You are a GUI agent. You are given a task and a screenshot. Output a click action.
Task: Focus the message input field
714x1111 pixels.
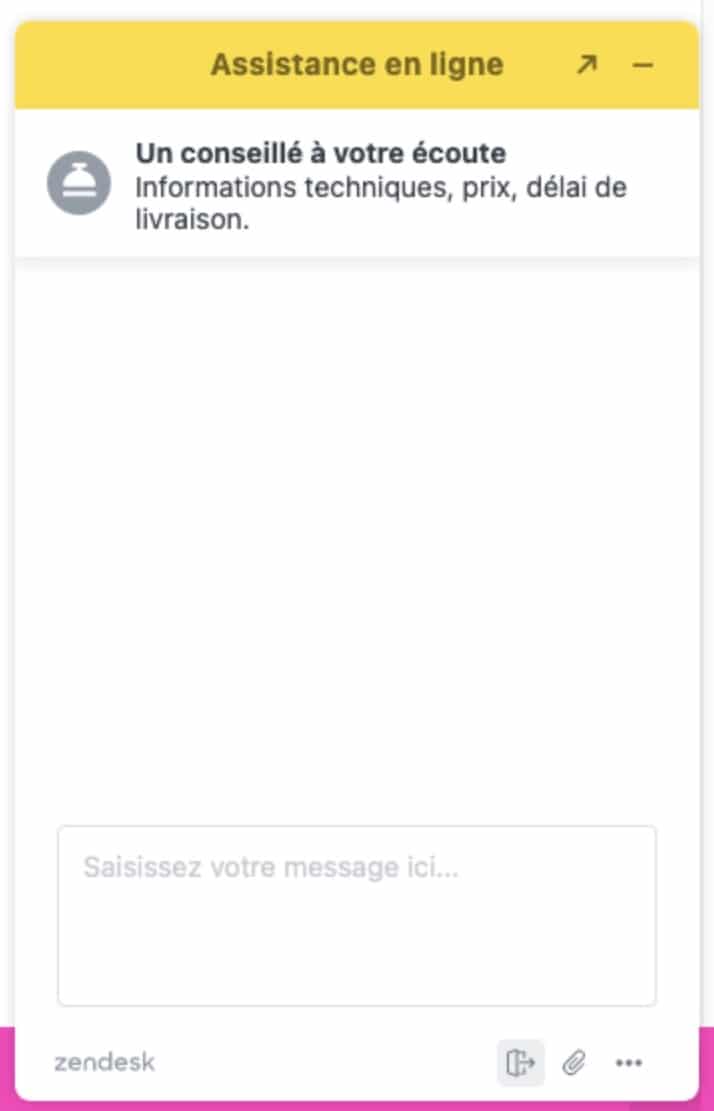356,914
